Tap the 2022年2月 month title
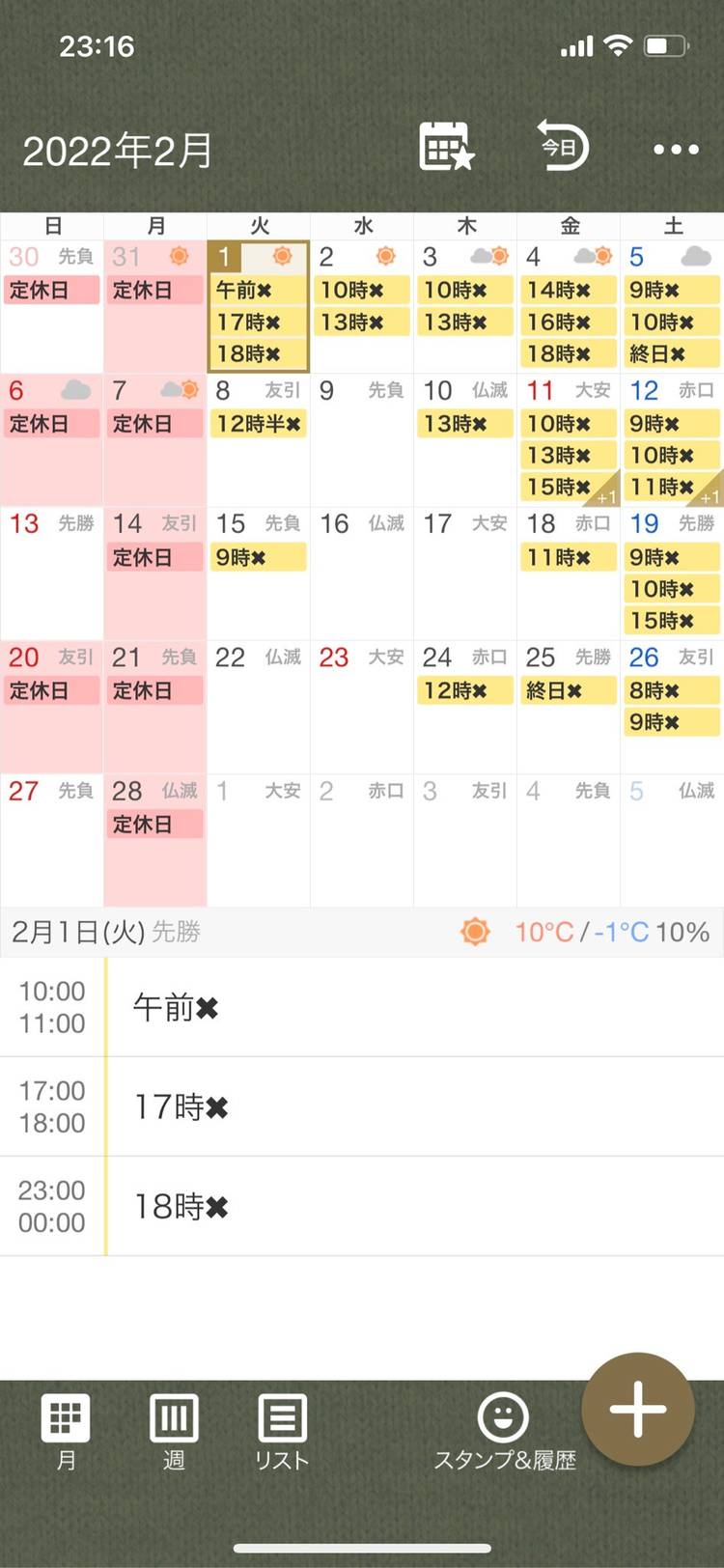This screenshot has width=724, height=1568. [118, 151]
